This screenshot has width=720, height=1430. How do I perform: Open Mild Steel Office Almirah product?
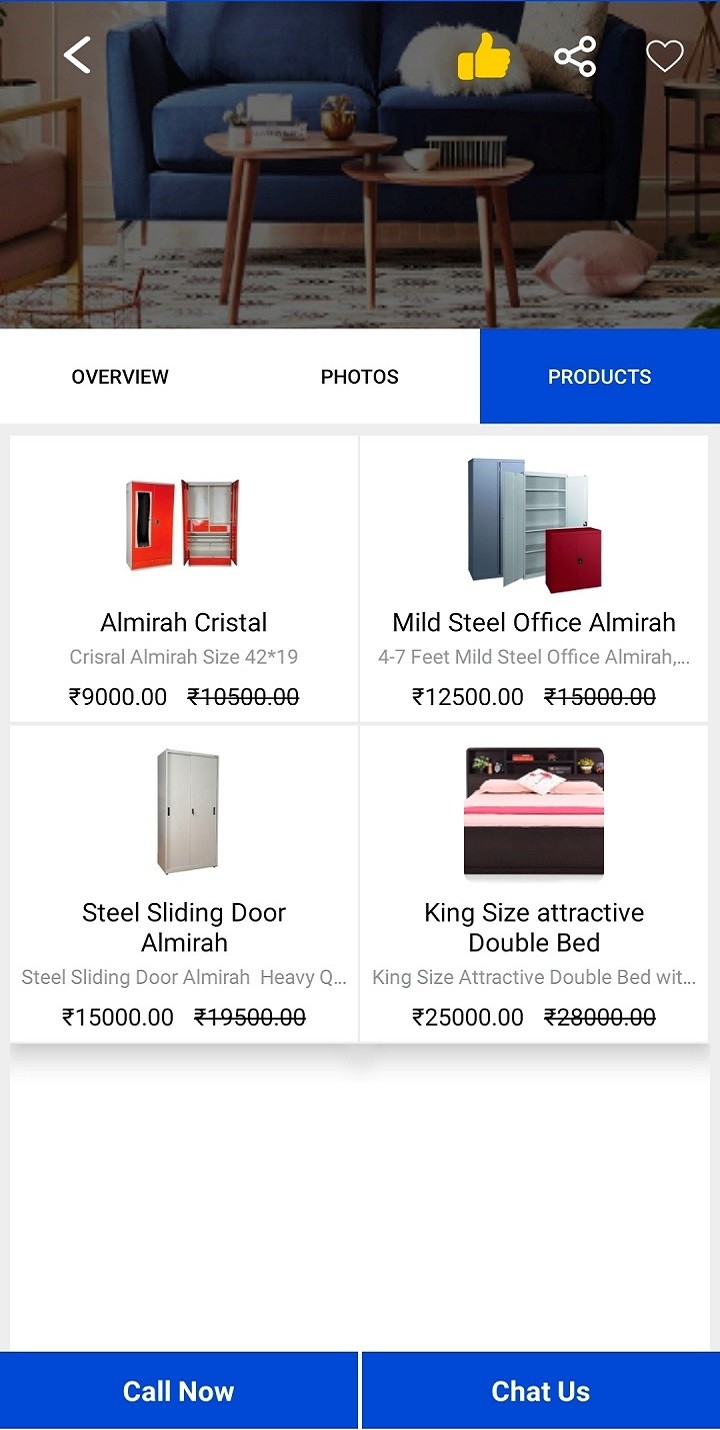[534, 579]
